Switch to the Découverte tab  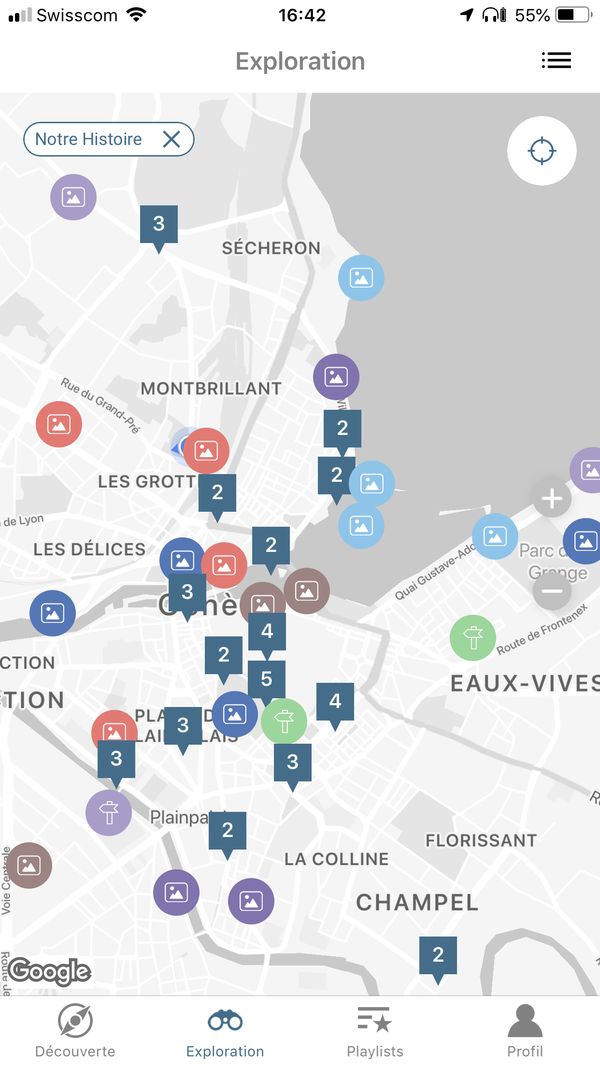click(x=75, y=1031)
